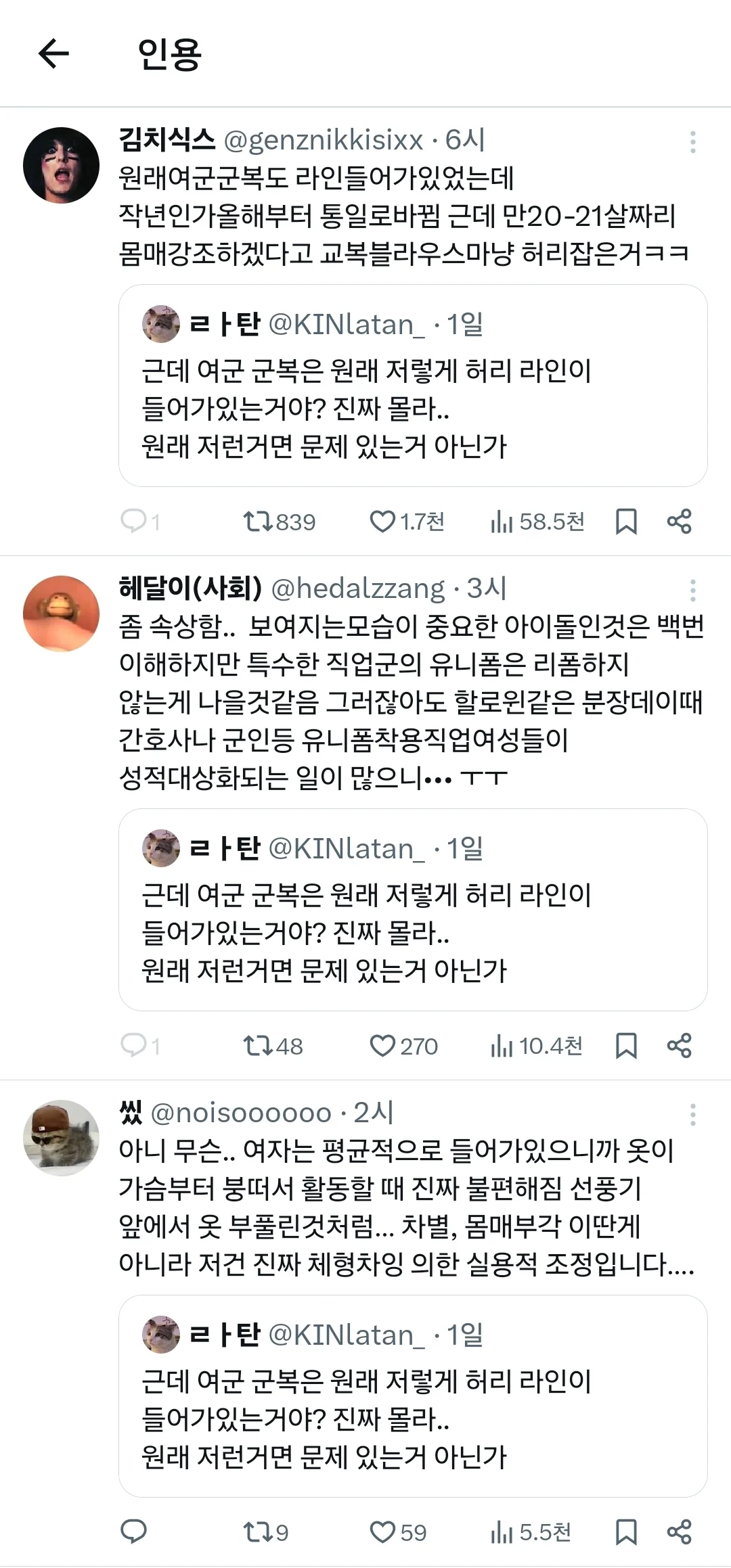Share 헤달이(사회)'s post
The width and height of the screenshot is (731, 1568).
(679, 1046)
